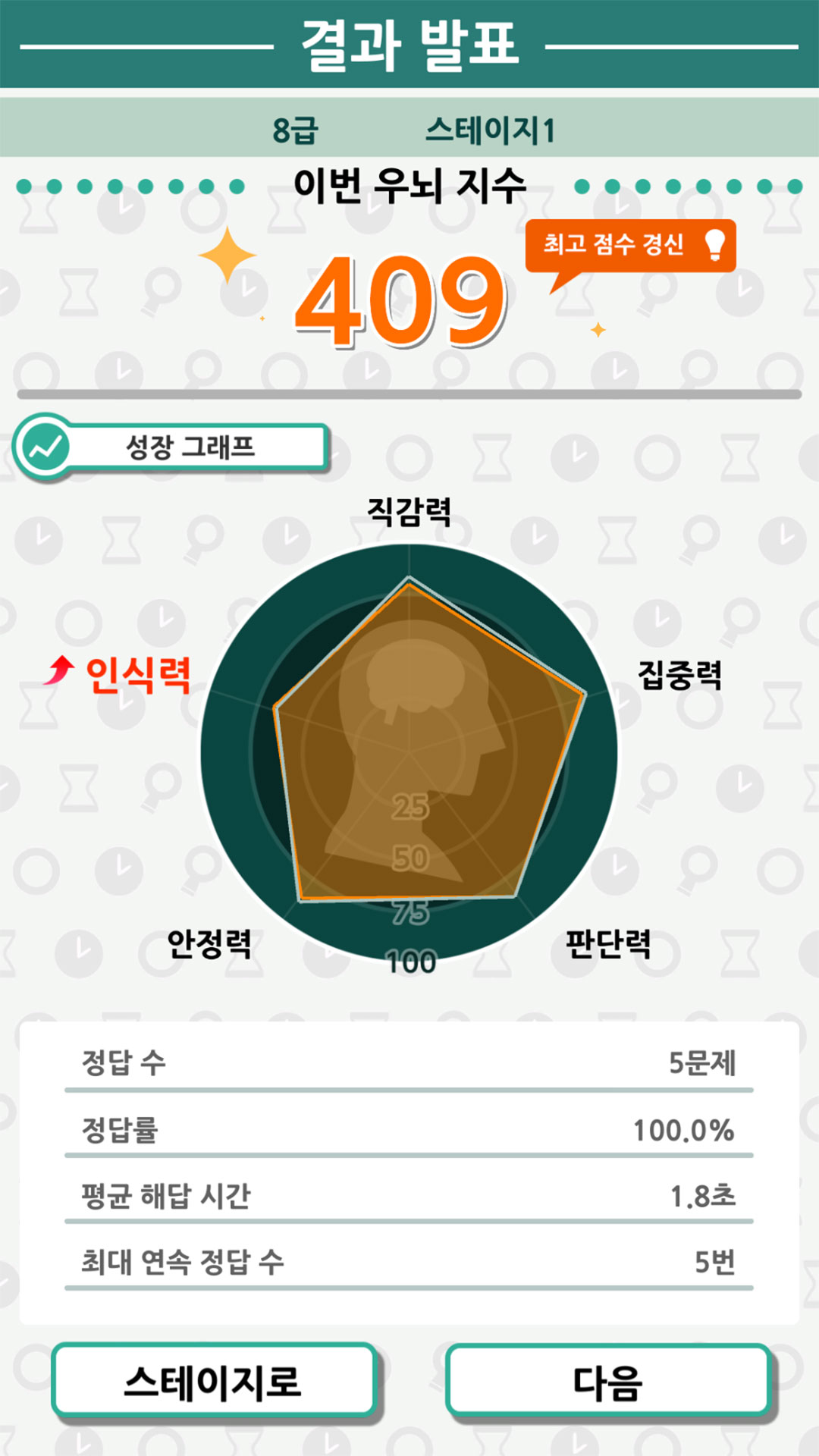Return to stages via 스테이지로 button
The image size is (819, 1456).
pos(214,1381)
